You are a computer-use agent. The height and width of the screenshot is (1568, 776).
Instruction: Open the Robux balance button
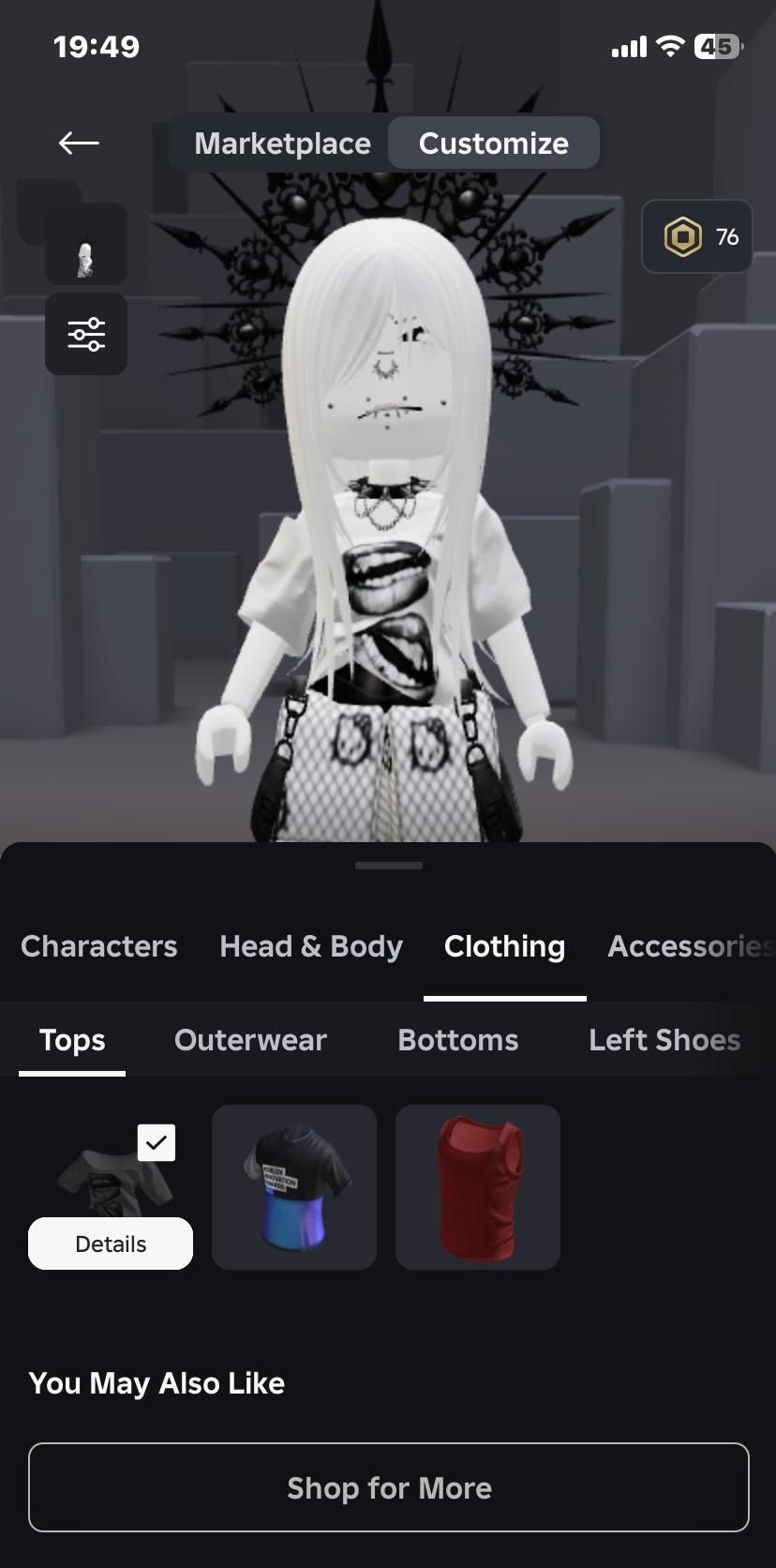coord(696,236)
